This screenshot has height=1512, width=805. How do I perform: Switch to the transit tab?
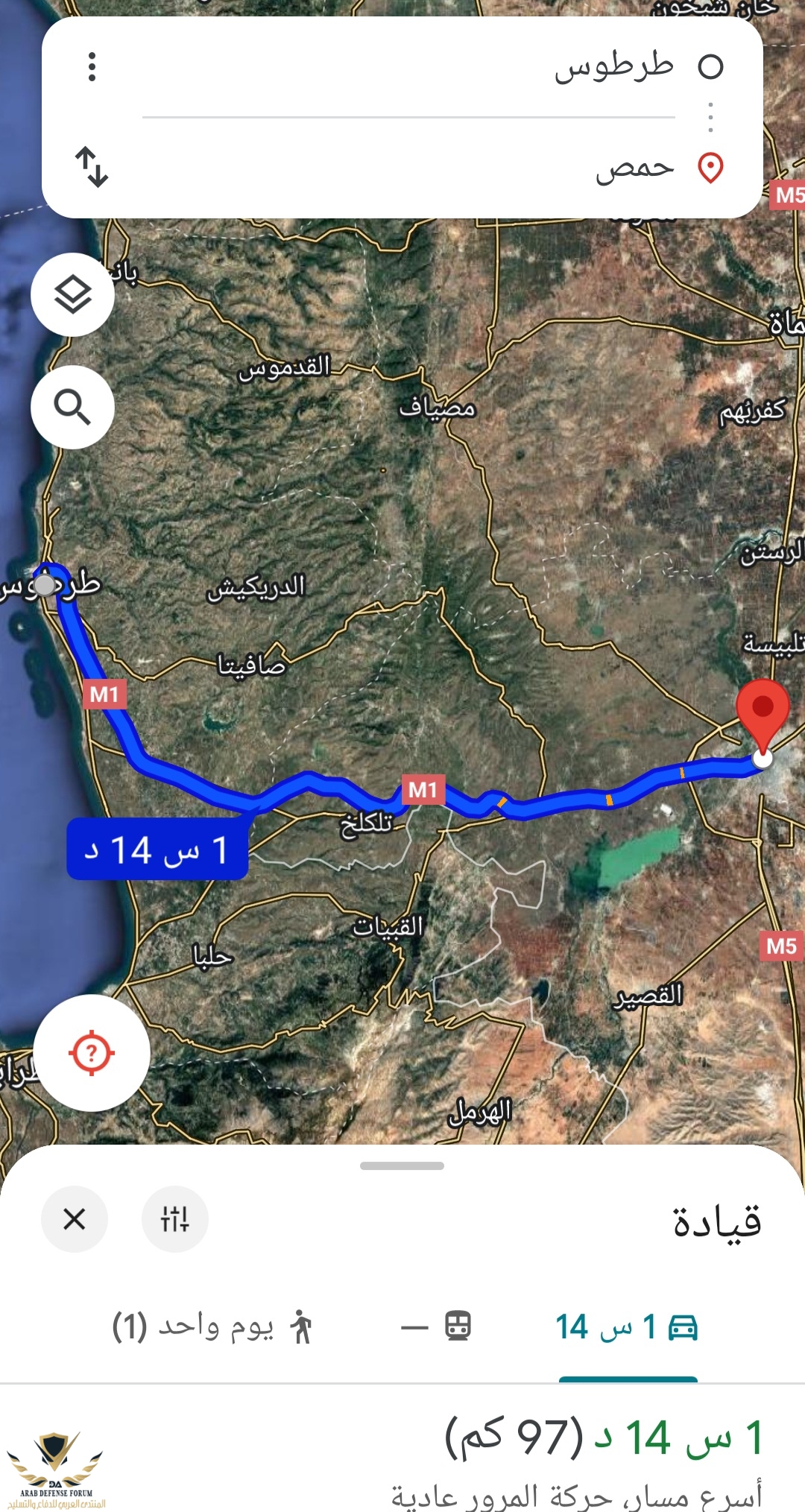tap(437, 1327)
